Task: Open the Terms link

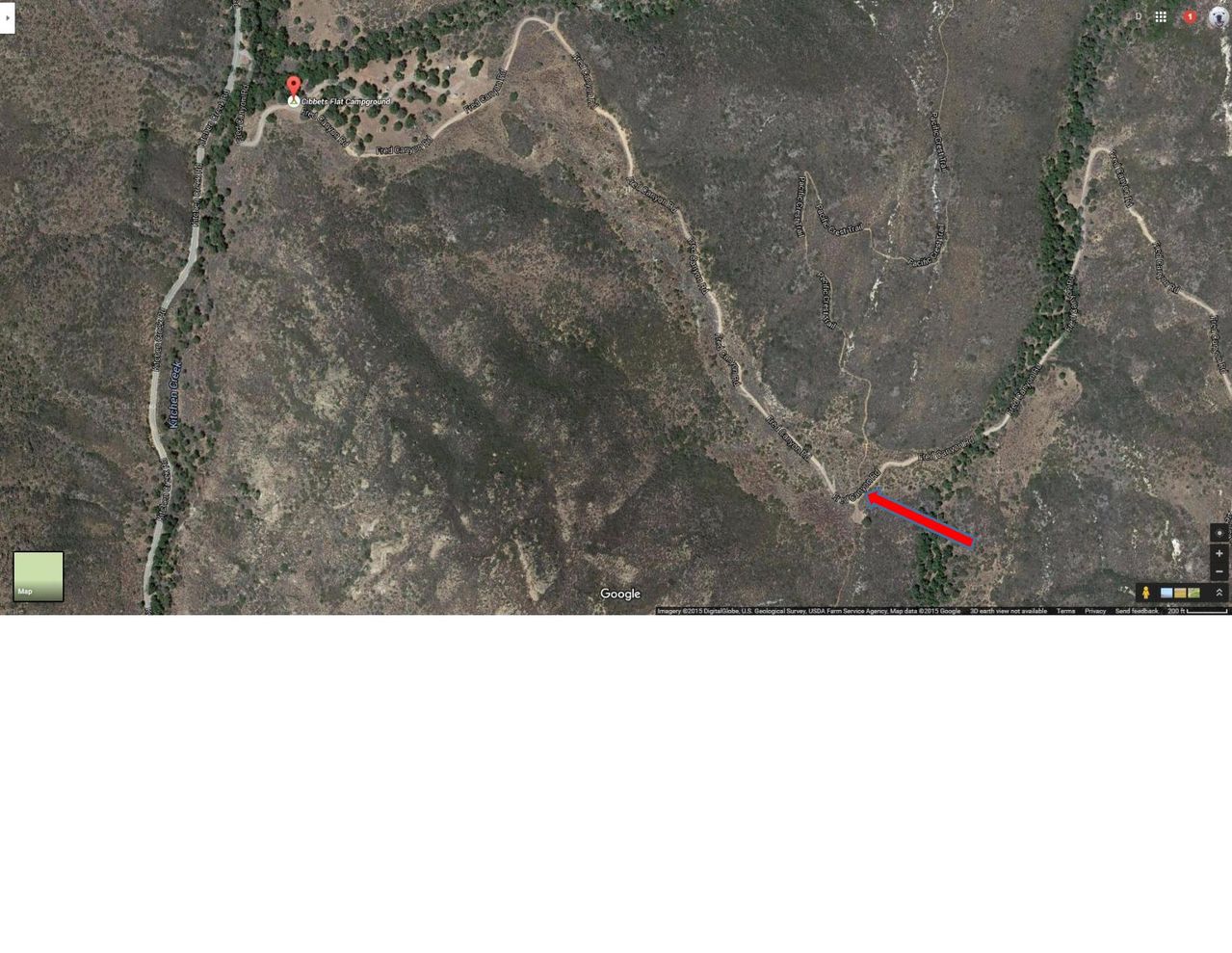Action: (x=1065, y=611)
